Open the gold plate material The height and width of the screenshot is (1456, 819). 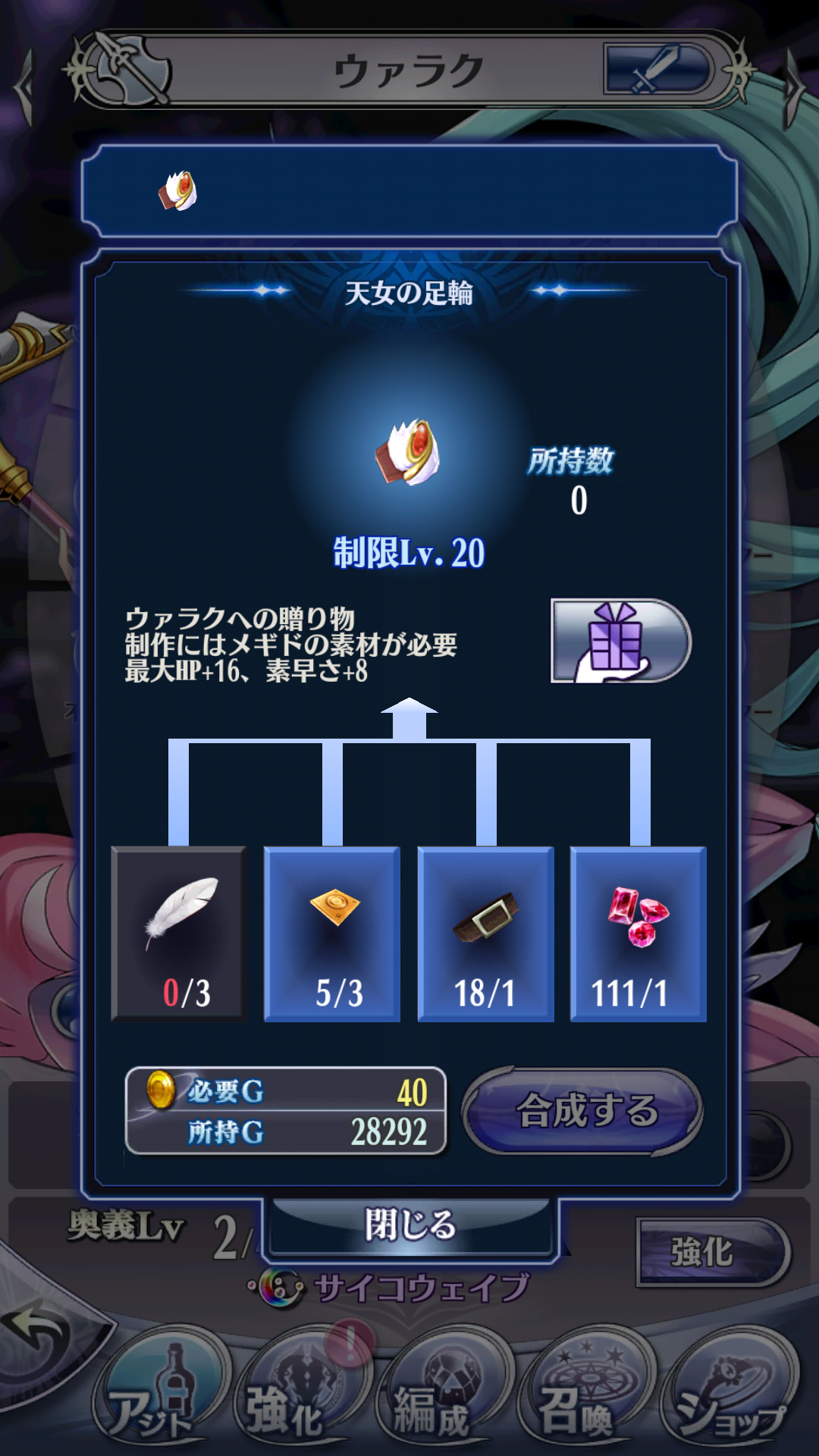(332, 934)
